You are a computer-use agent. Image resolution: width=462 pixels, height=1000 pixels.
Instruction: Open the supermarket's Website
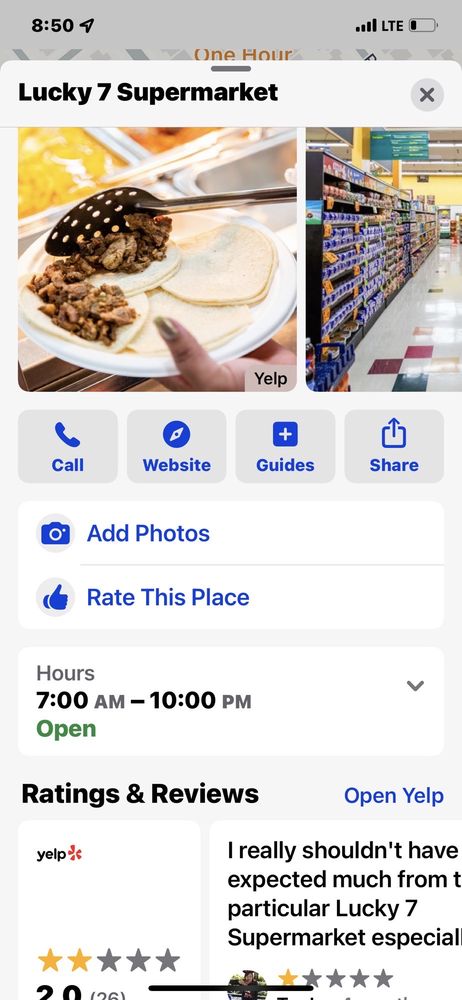pos(177,446)
